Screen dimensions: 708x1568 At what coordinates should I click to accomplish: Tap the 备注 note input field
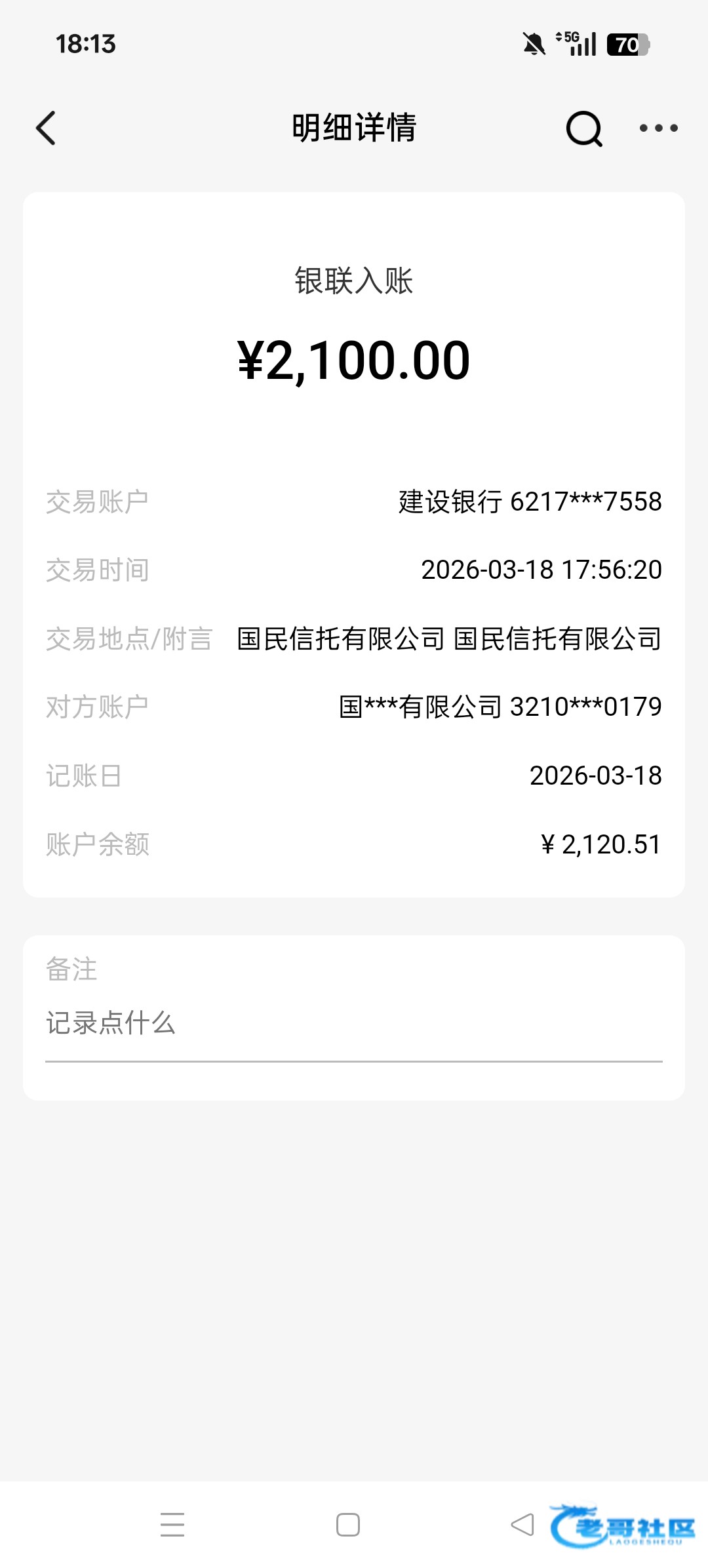pos(354,1024)
